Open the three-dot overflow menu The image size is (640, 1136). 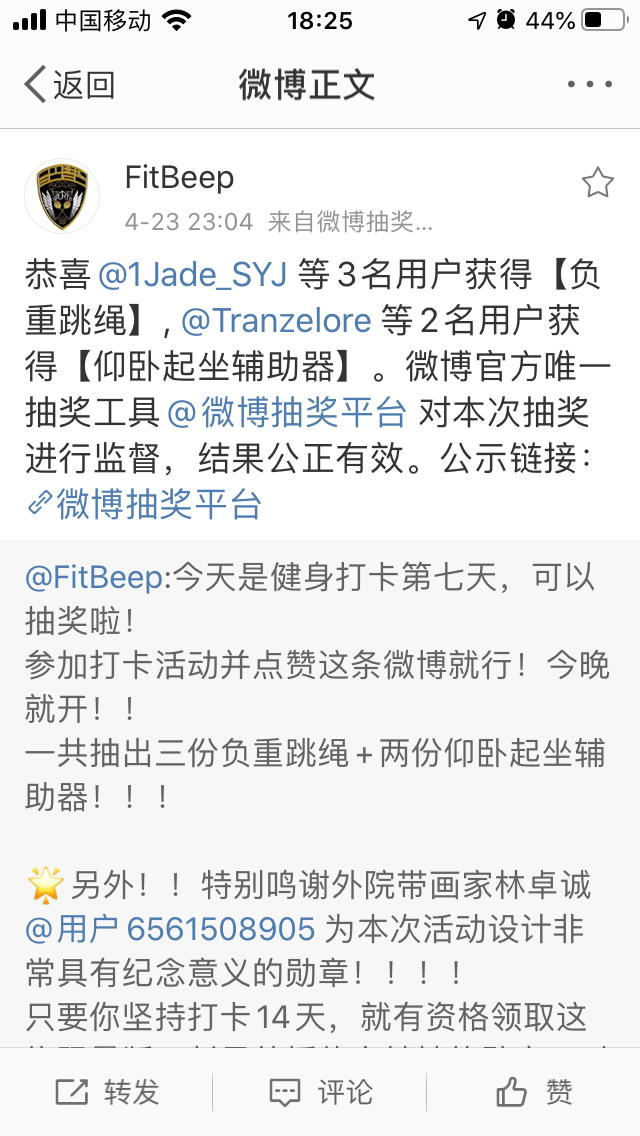click(589, 85)
